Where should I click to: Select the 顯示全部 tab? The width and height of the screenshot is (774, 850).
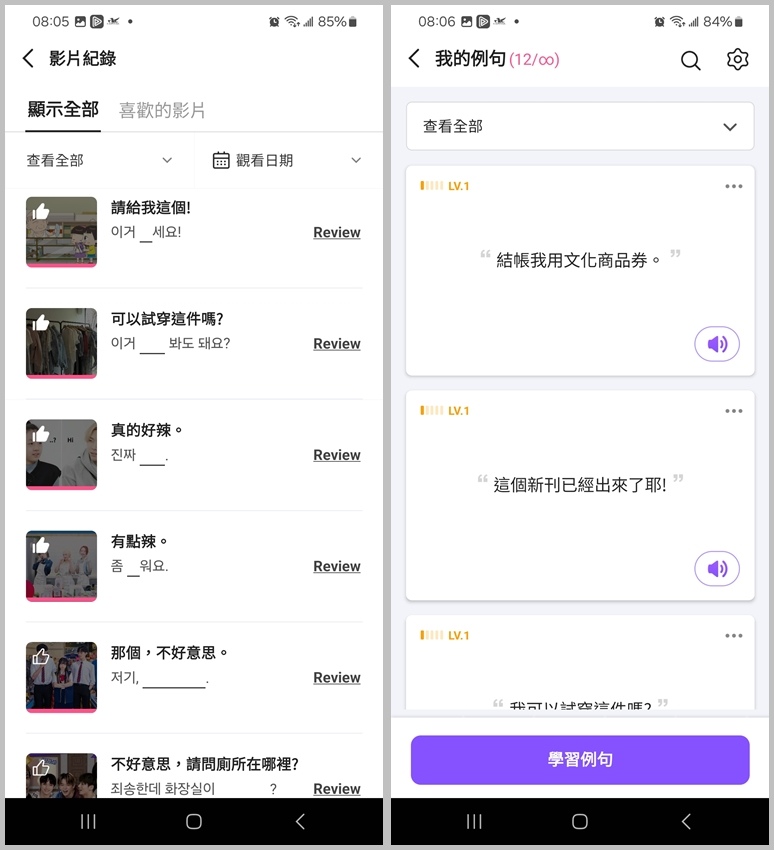tap(63, 110)
